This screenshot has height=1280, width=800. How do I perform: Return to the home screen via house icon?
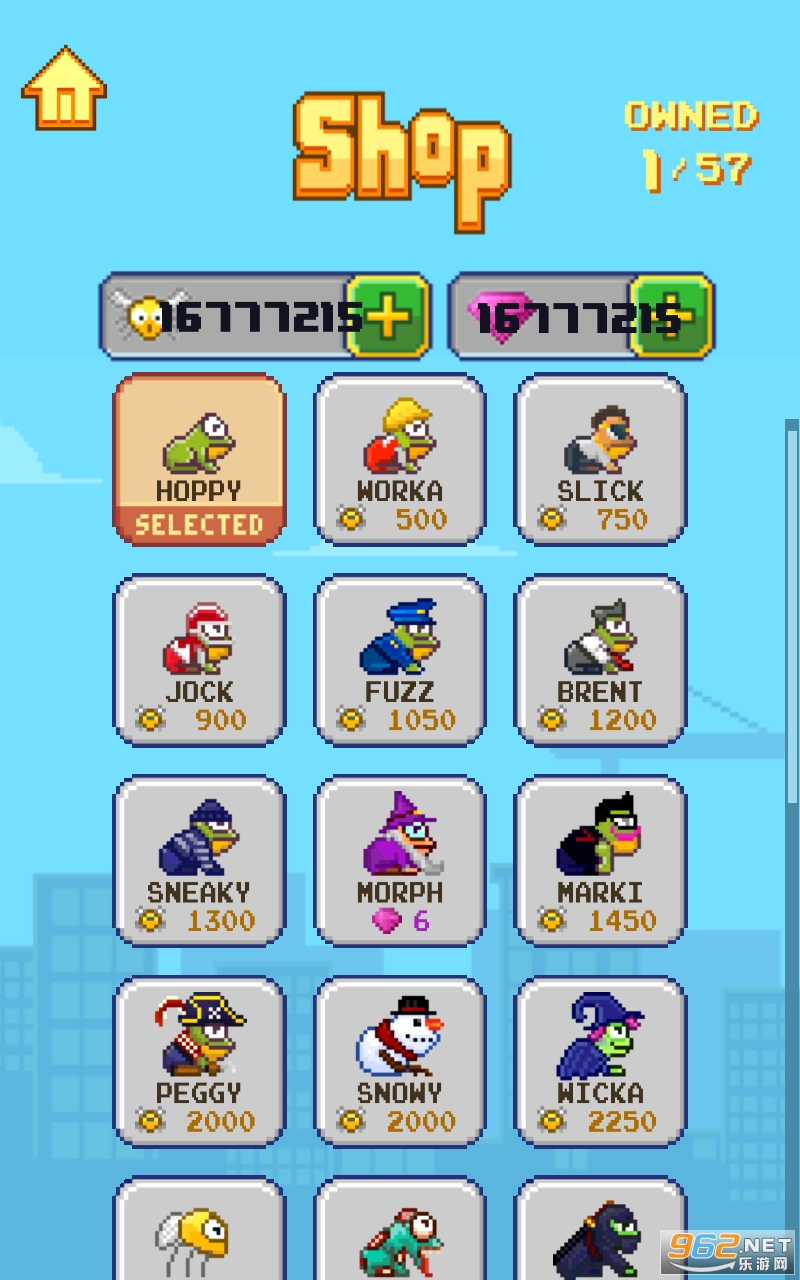click(64, 89)
